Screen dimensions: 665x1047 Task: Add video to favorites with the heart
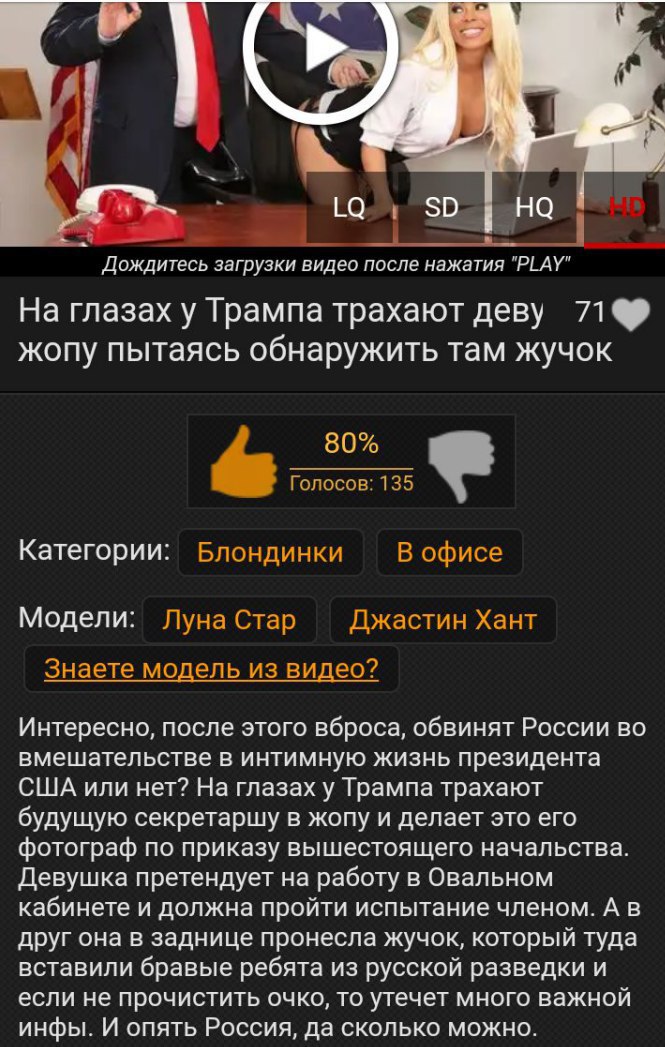coord(630,314)
